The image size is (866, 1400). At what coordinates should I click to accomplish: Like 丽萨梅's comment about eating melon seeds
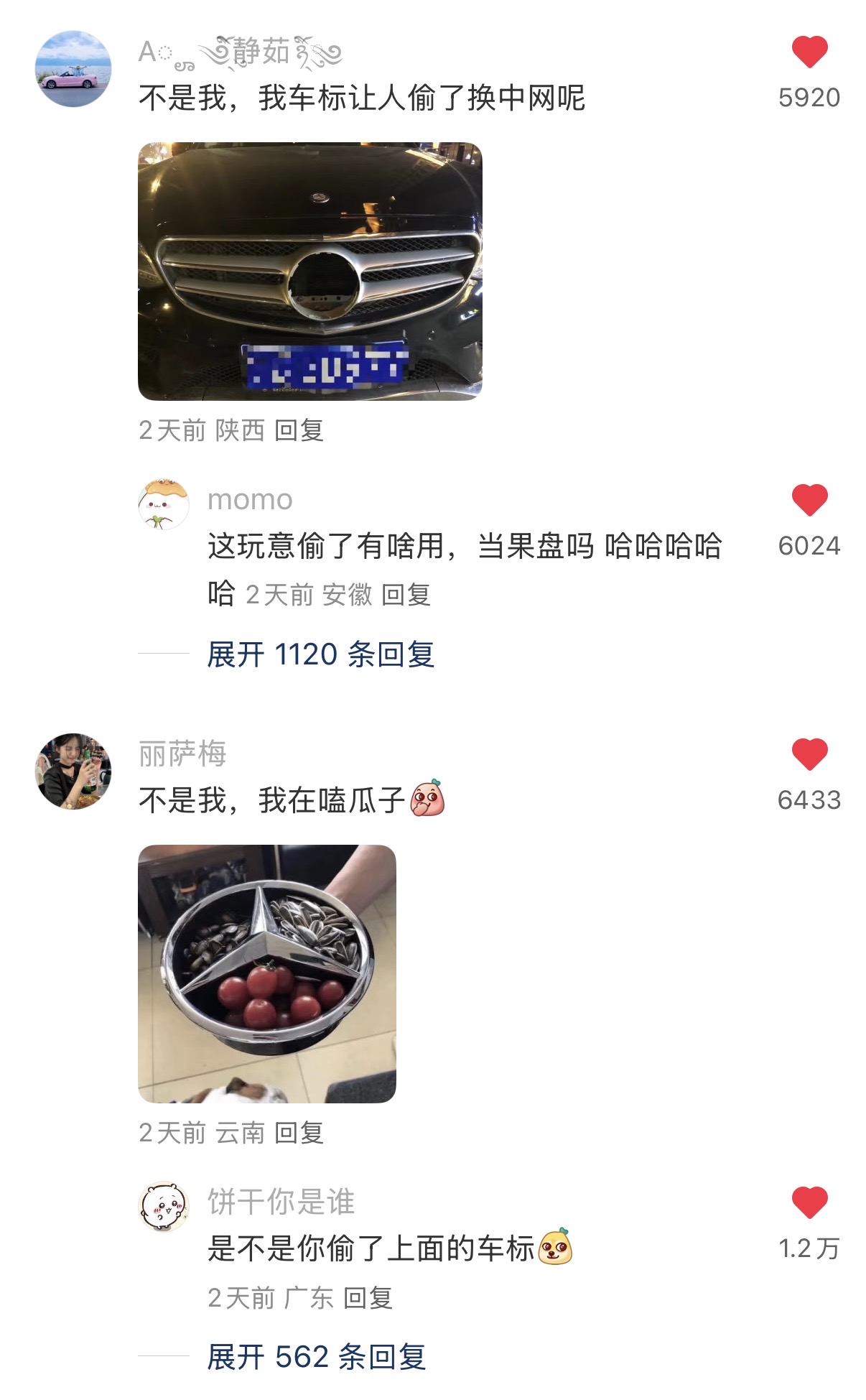pos(809,754)
